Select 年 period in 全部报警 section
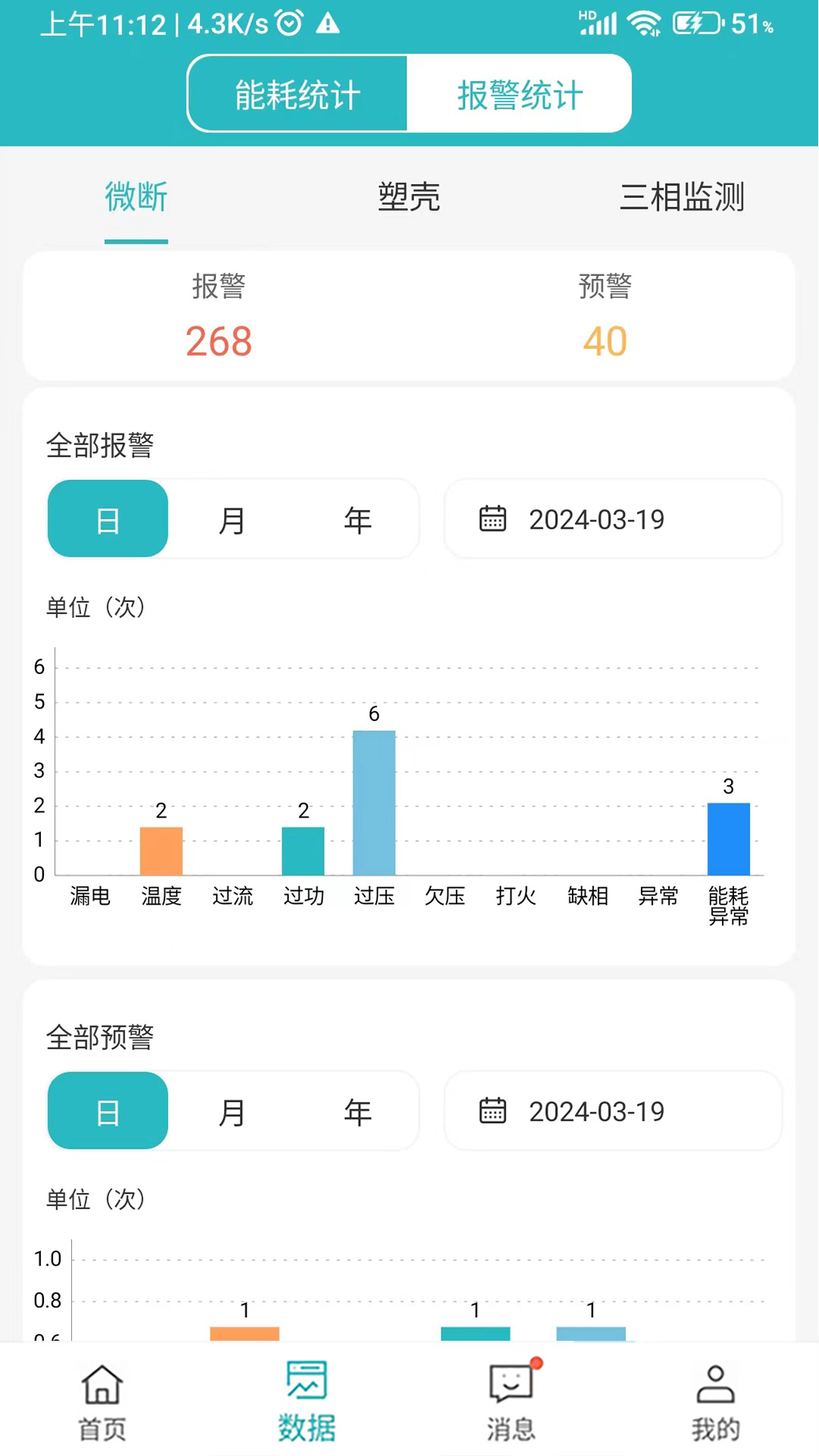819x1456 pixels. pyautogui.click(x=357, y=519)
